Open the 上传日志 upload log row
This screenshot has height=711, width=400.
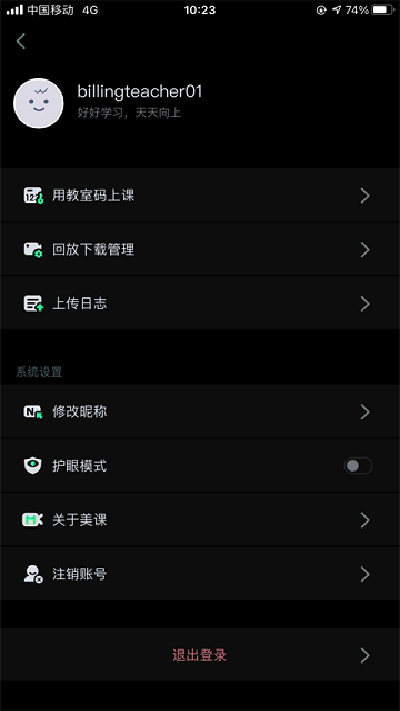click(200, 303)
